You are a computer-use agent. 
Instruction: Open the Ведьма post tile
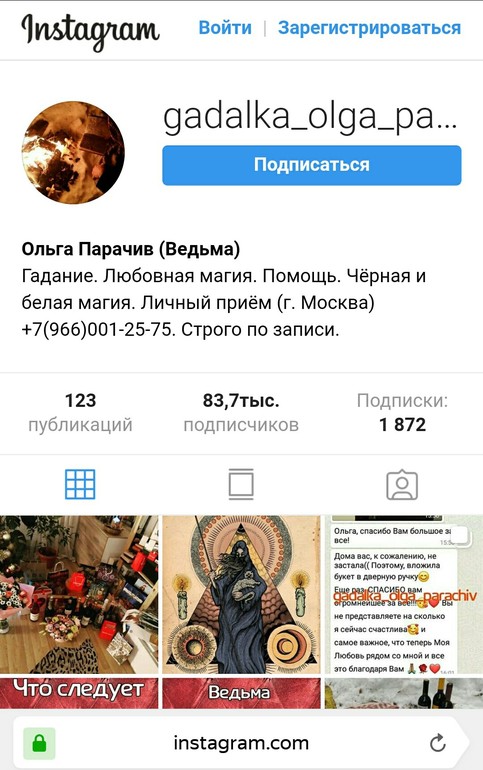(x=241, y=693)
